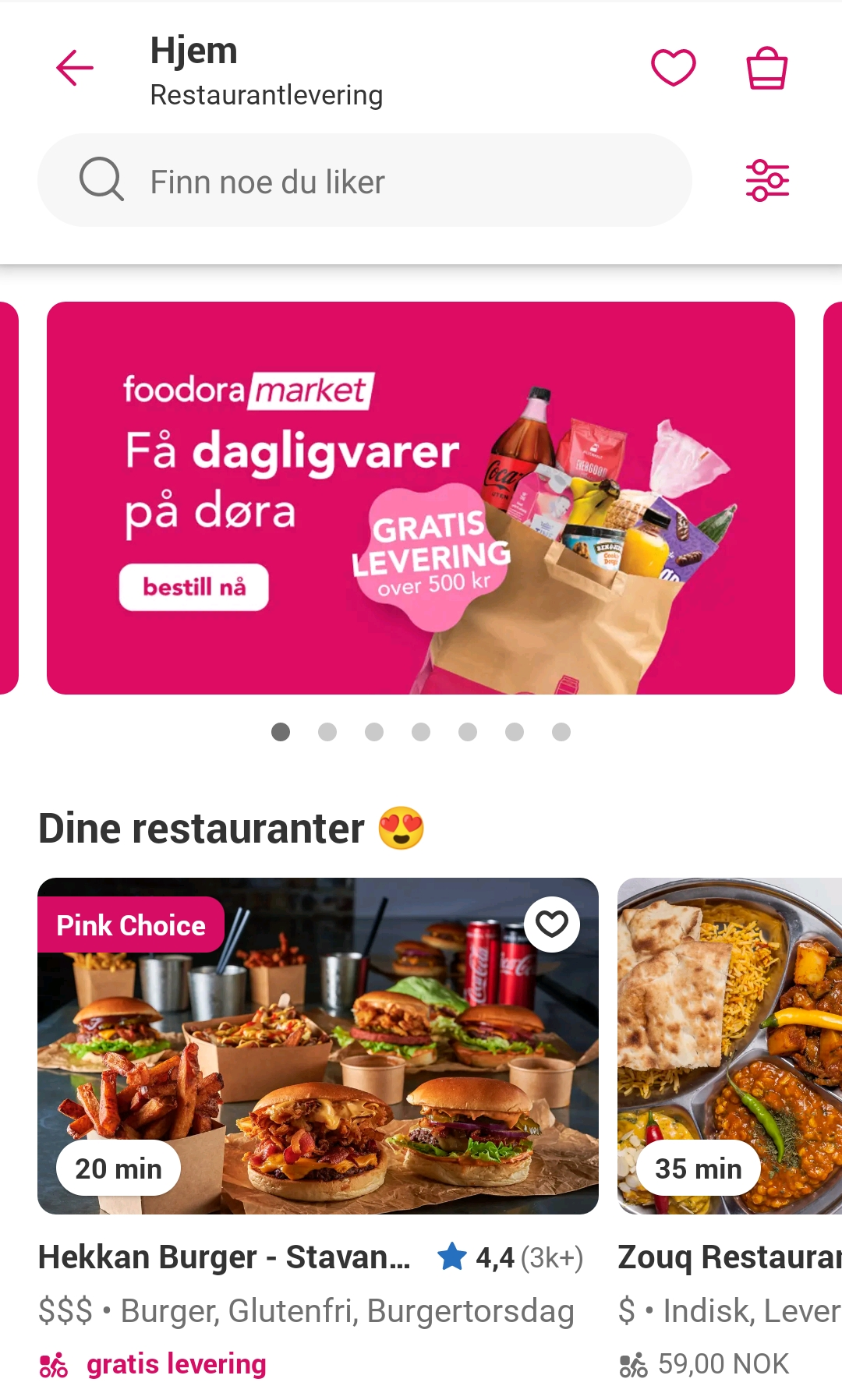Go back with the arrow icon
Image resolution: width=842 pixels, height=1400 pixels.
click(75, 69)
